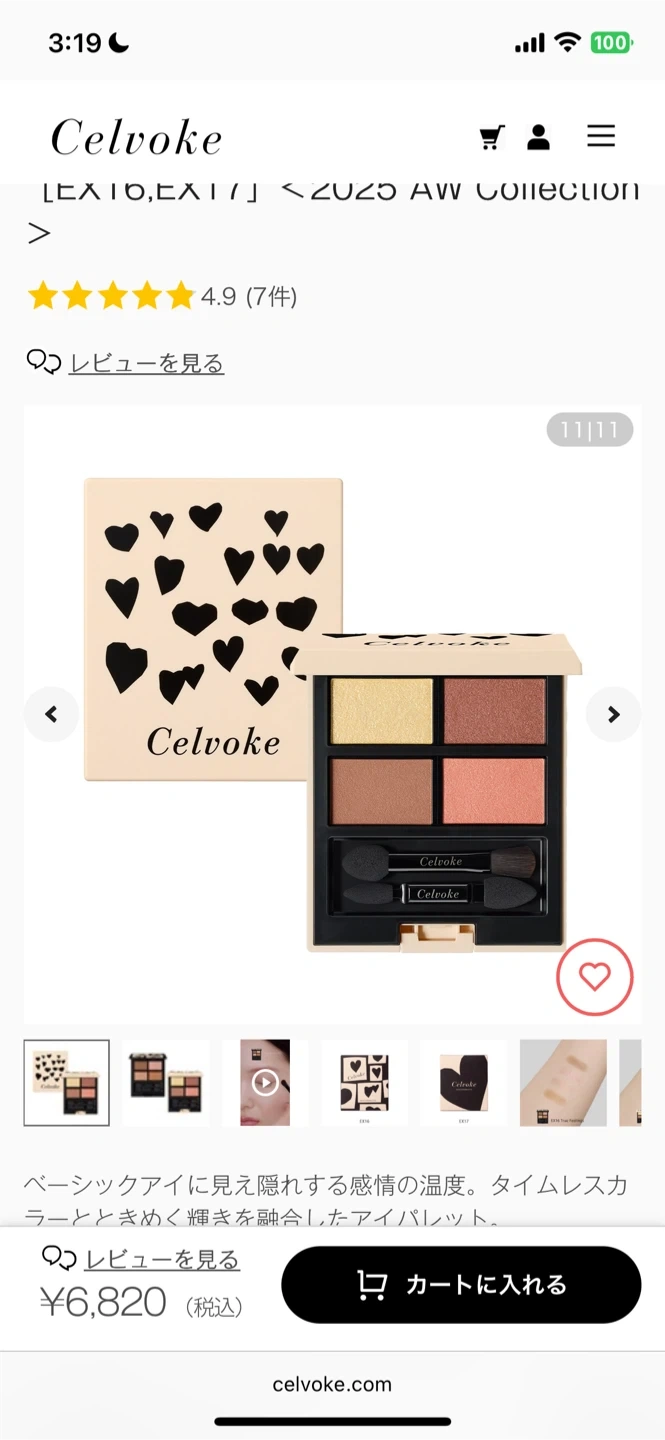Open the account profile icon

pos(539,137)
